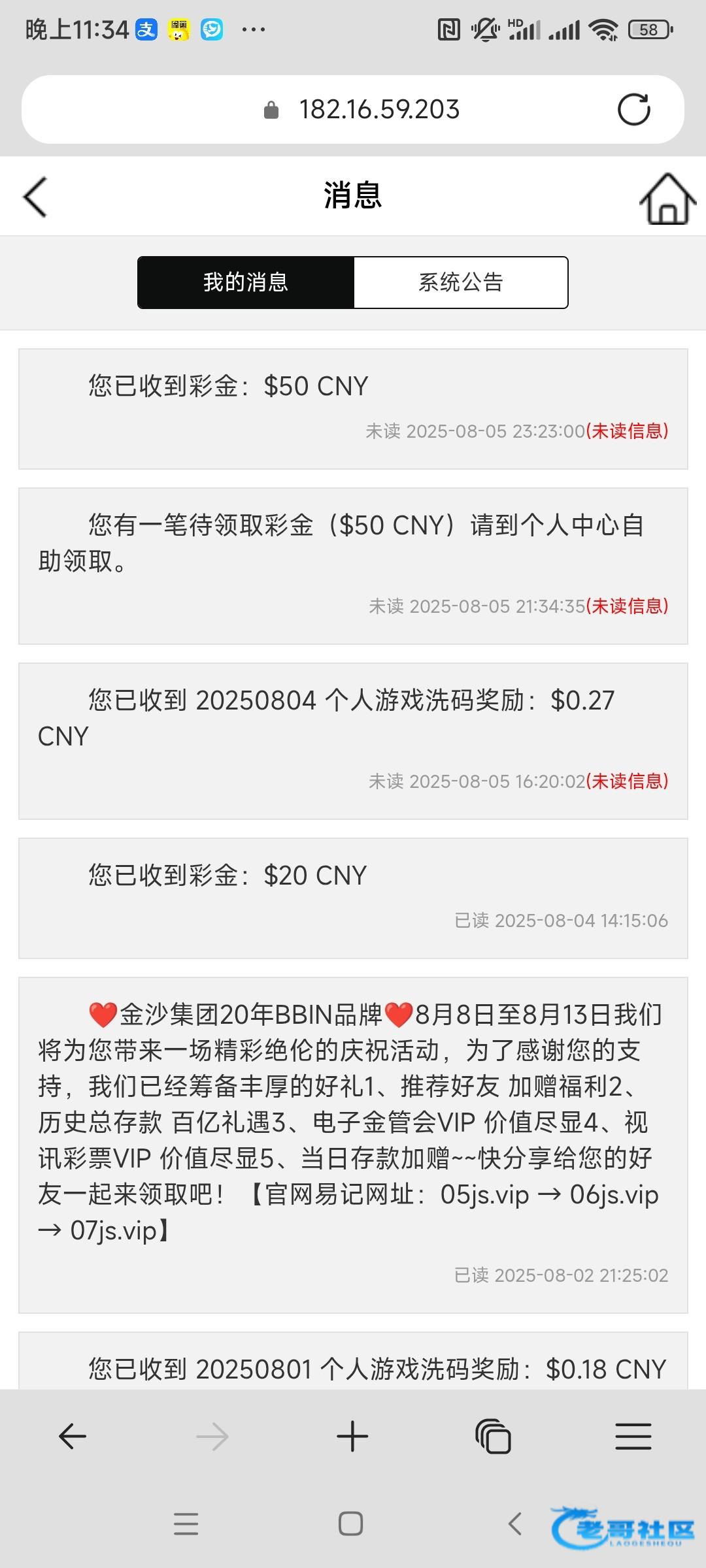This screenshot has height=1568, width=706.
Task: Select the 我的消息 tab
Action: 246,282
